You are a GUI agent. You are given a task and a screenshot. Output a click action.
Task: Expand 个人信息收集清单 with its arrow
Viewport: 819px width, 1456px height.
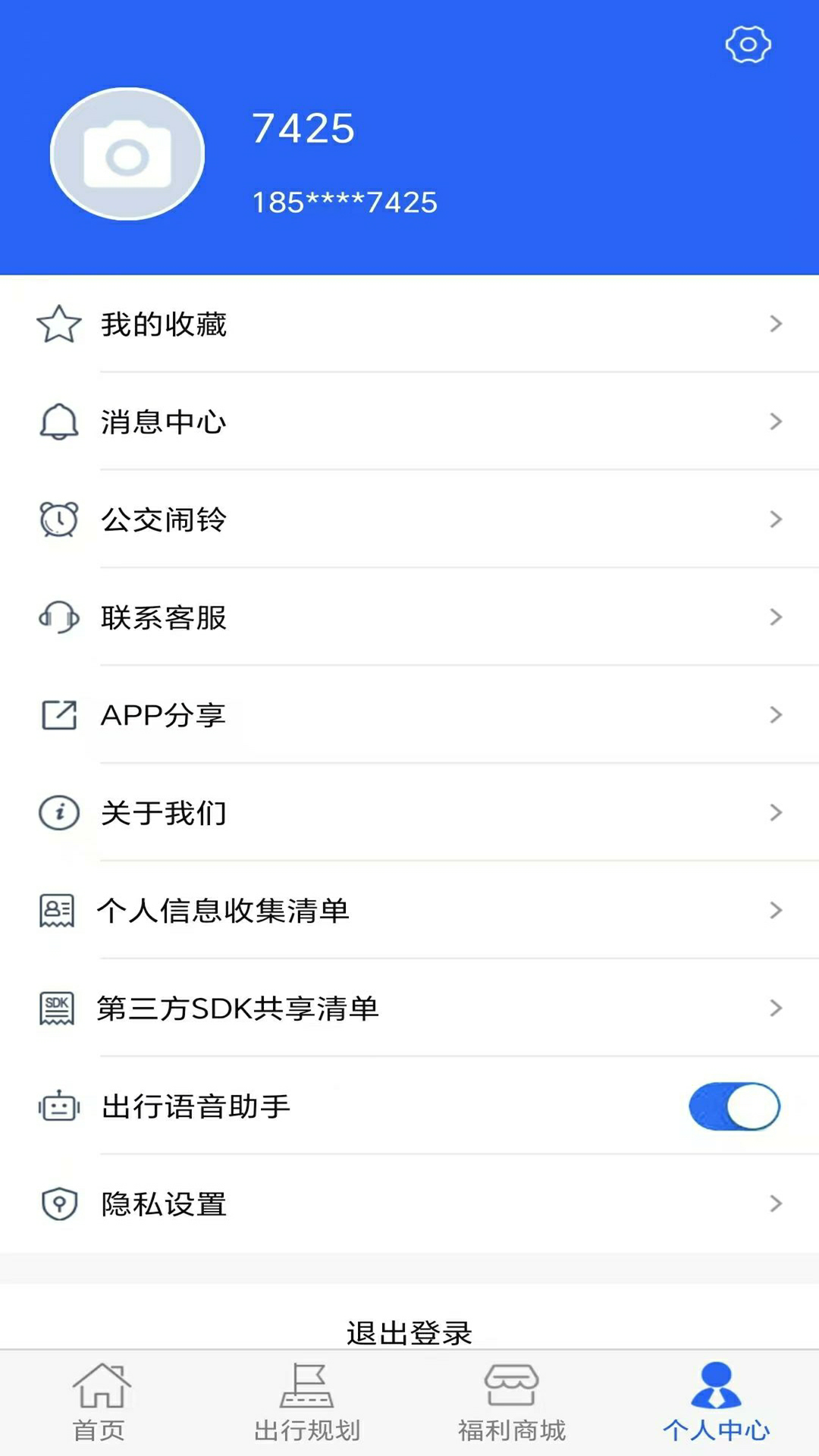[775, 911]
